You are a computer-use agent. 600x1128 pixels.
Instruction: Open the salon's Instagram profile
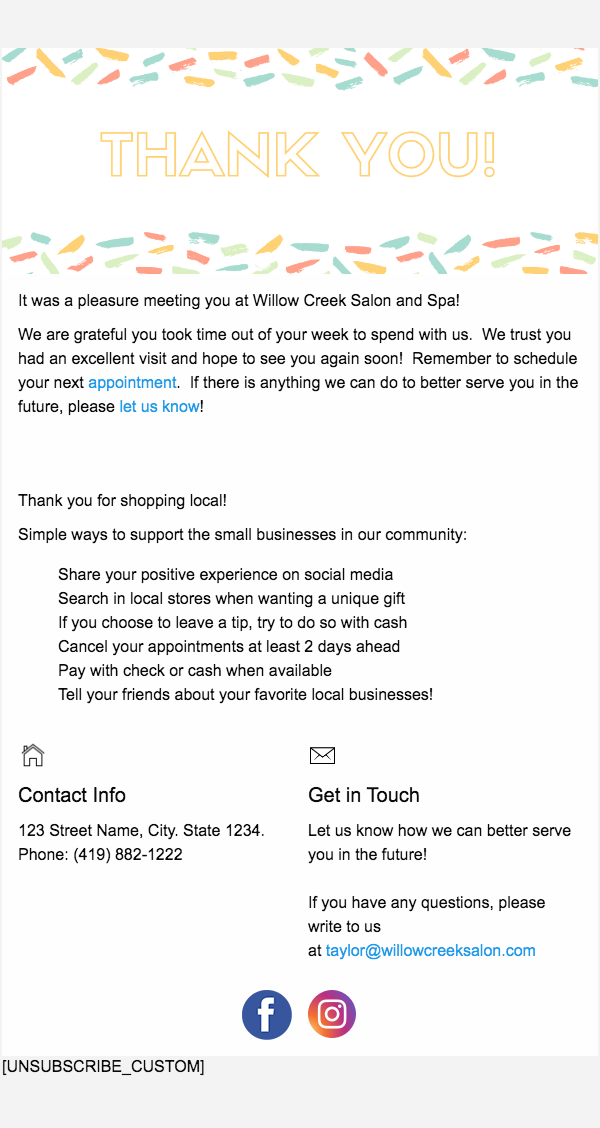(x=332, y=1015)
